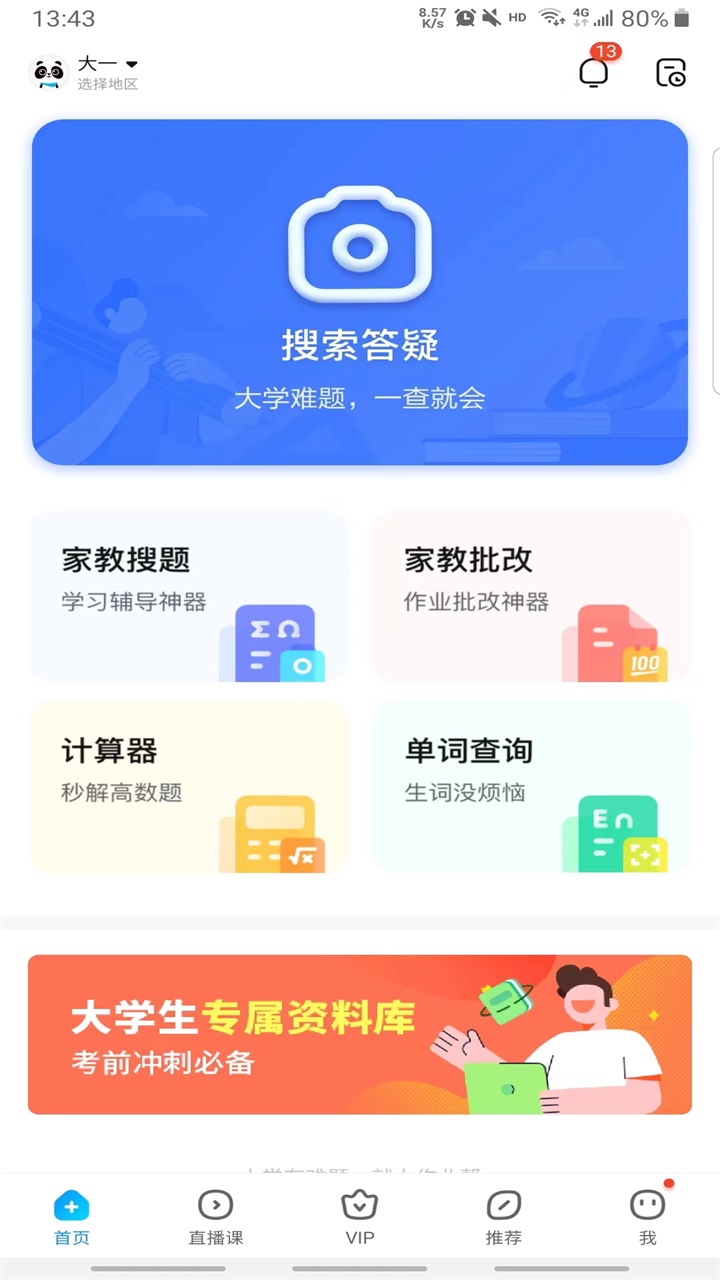Open the 大学生专属资料库 banner
Screen dimensions: 720x1280
360,1034
